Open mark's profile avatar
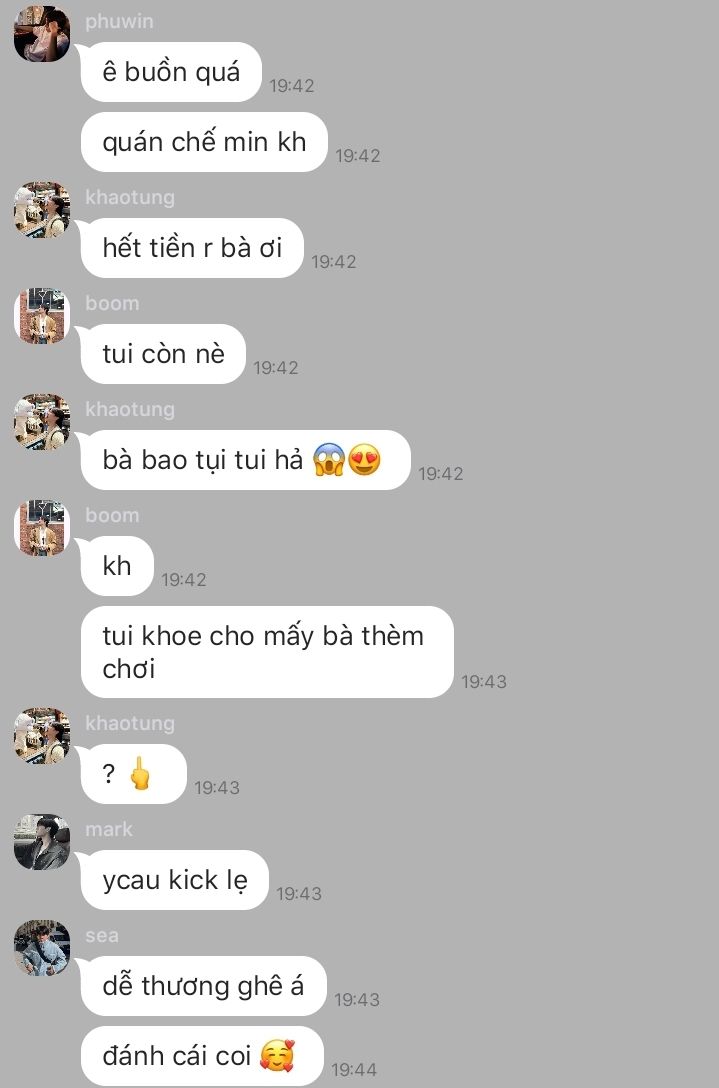The height and width of the screenshot is (1088, 719). coord(42,842)
